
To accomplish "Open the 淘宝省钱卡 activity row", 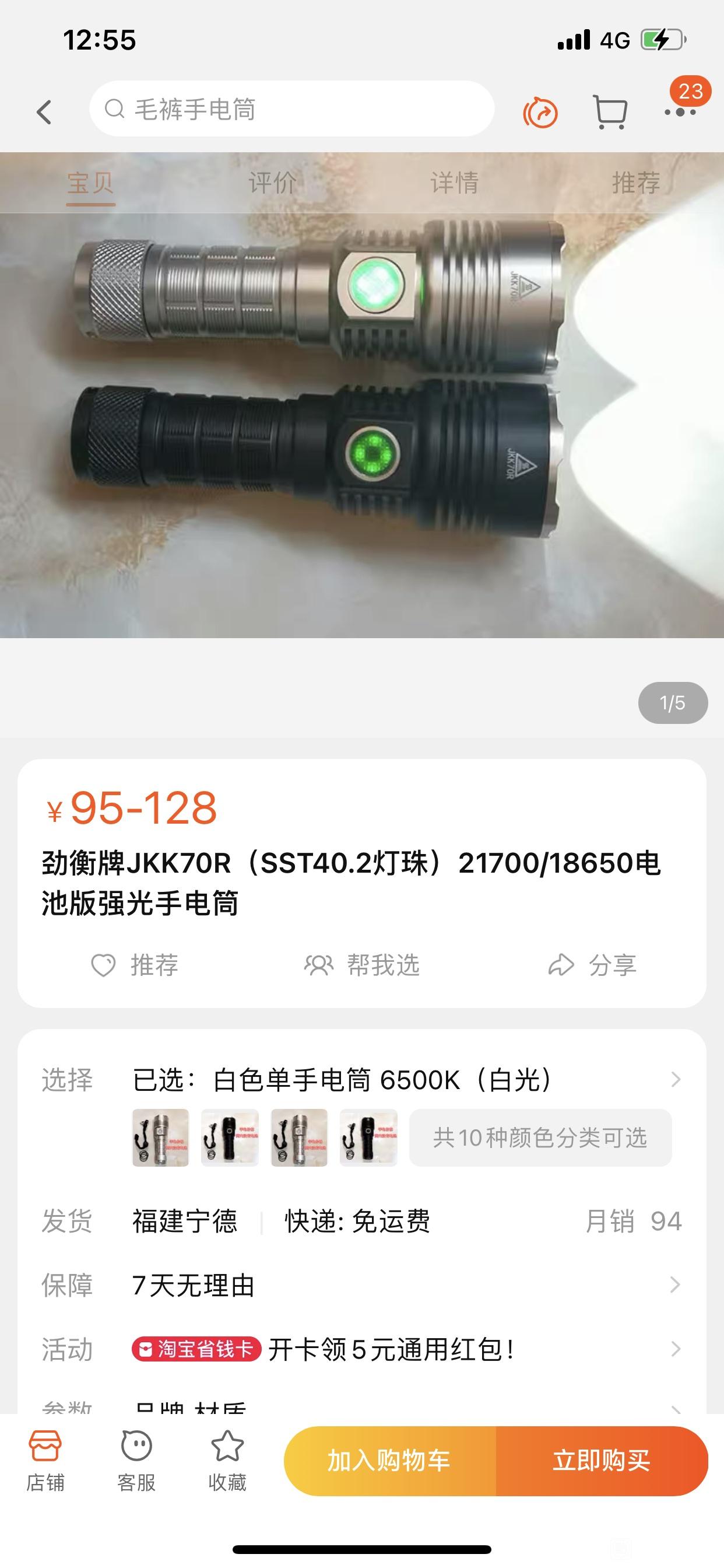I will point(362,1349).
